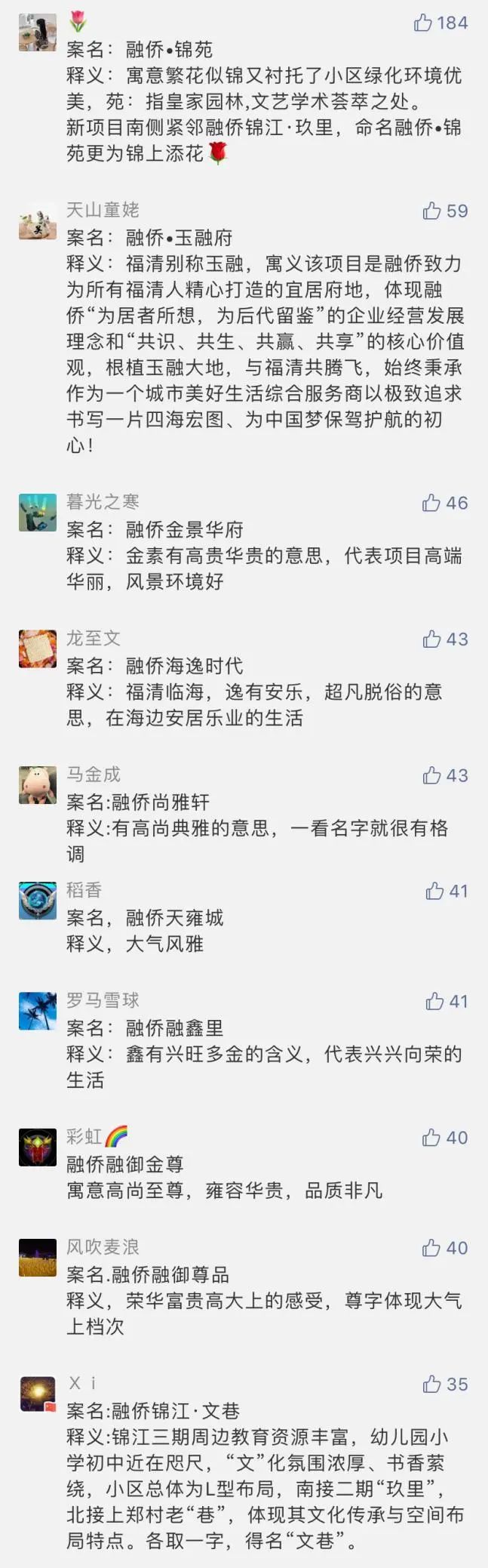Like X i's comment about 文巷
Viewport: 488px width, 1568px height.
click(431, 1384)
